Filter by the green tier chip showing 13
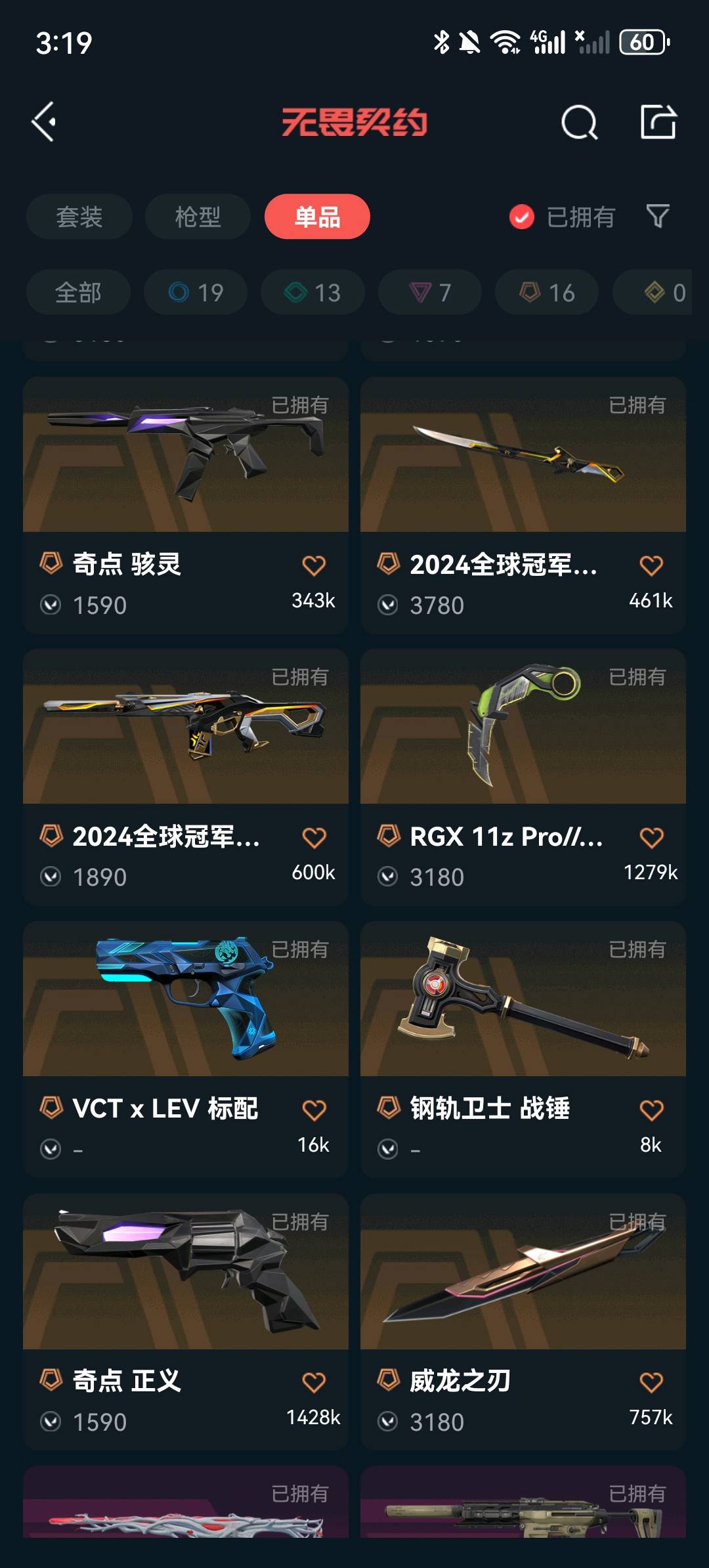Image resolution: width=709 pixels, height=1568 pixels. [312, 292]
